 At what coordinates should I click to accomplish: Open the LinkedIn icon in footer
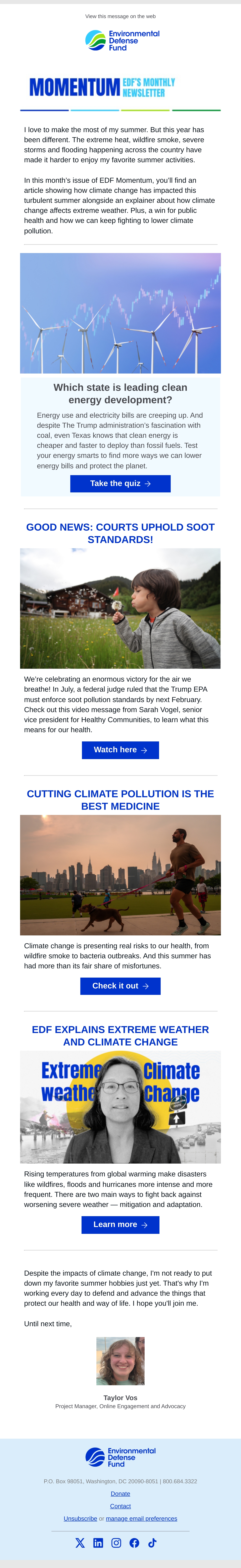(98, 1542)
